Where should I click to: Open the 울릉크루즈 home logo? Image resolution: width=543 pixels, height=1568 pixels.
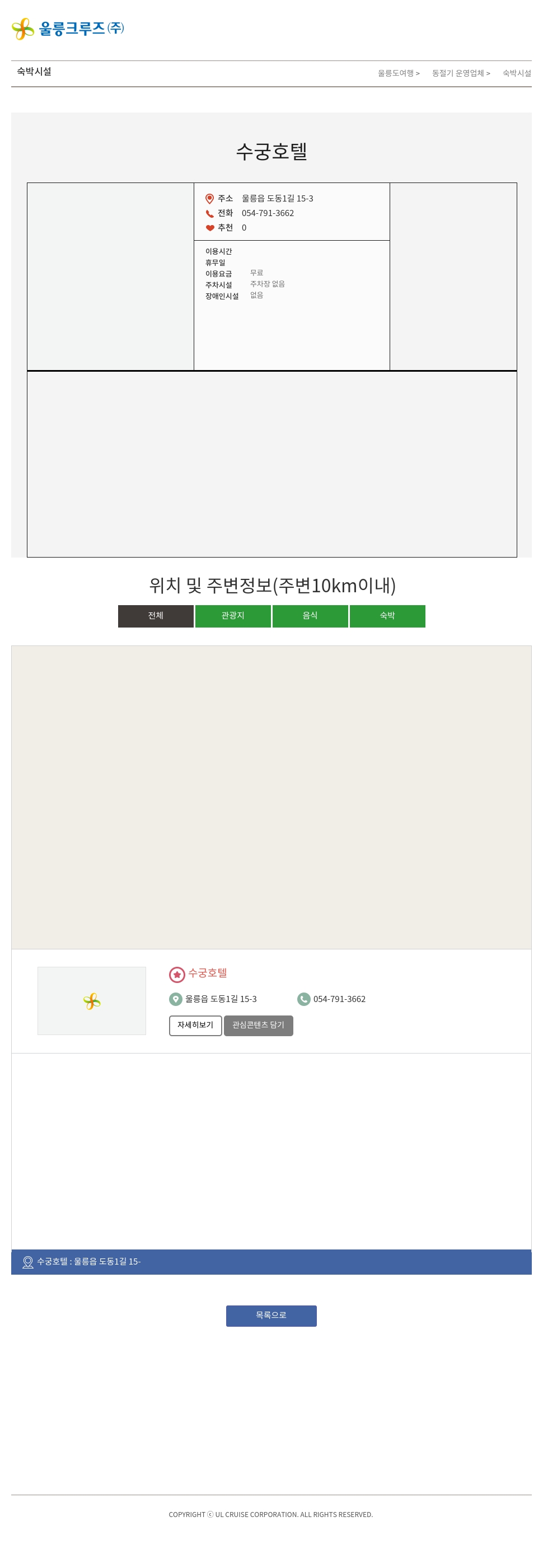click(68, 29)
